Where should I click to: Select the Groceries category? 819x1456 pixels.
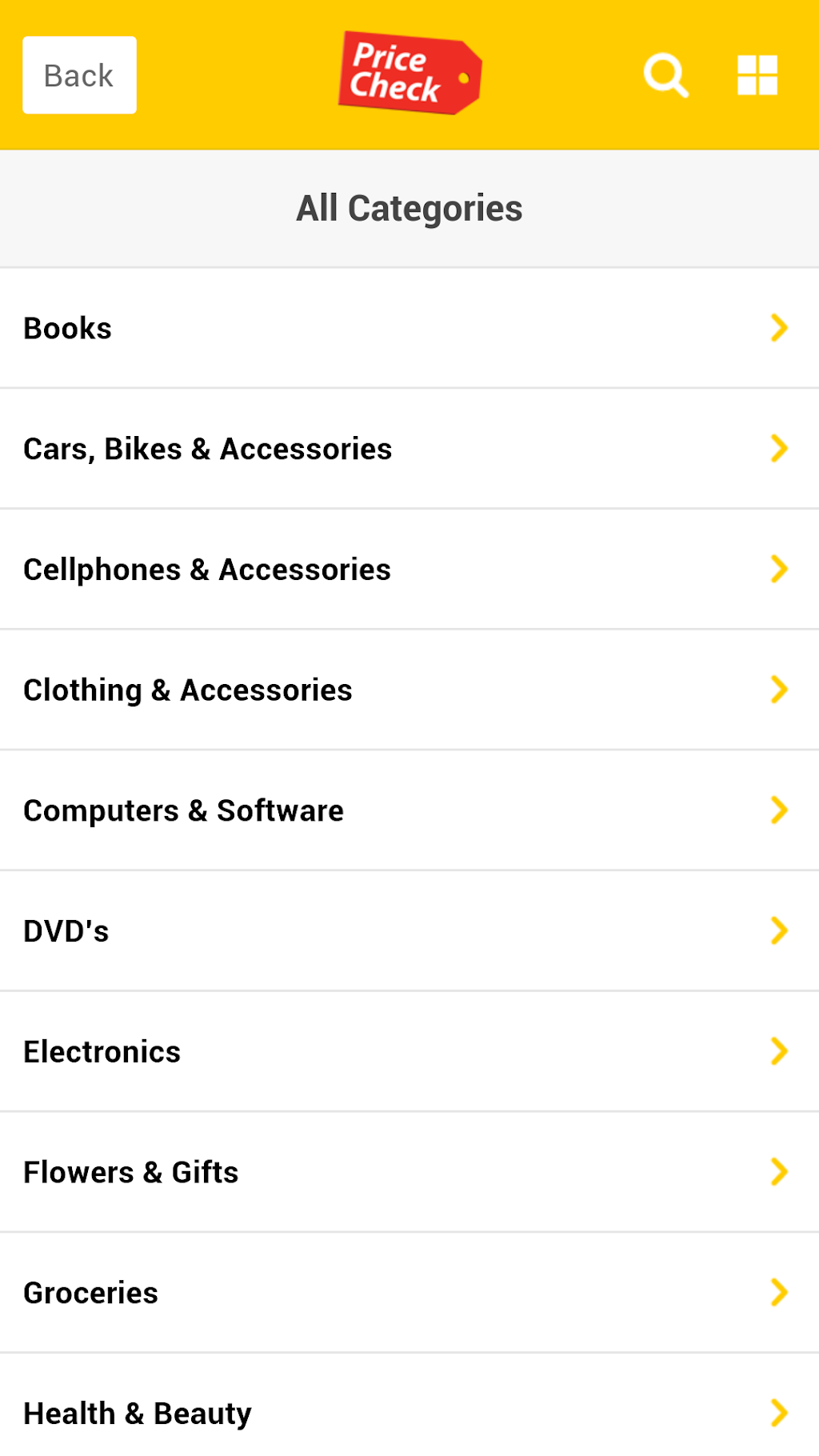click(409, 1293)
